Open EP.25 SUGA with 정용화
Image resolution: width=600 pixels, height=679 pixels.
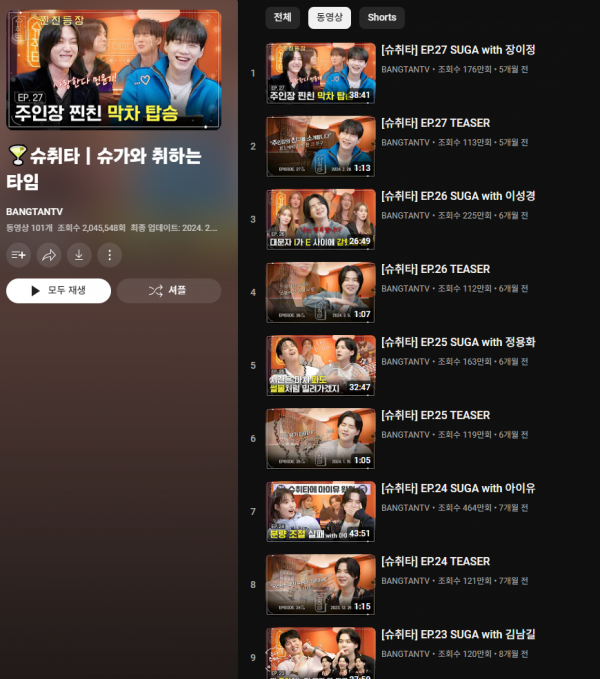(x=459, y=342)
